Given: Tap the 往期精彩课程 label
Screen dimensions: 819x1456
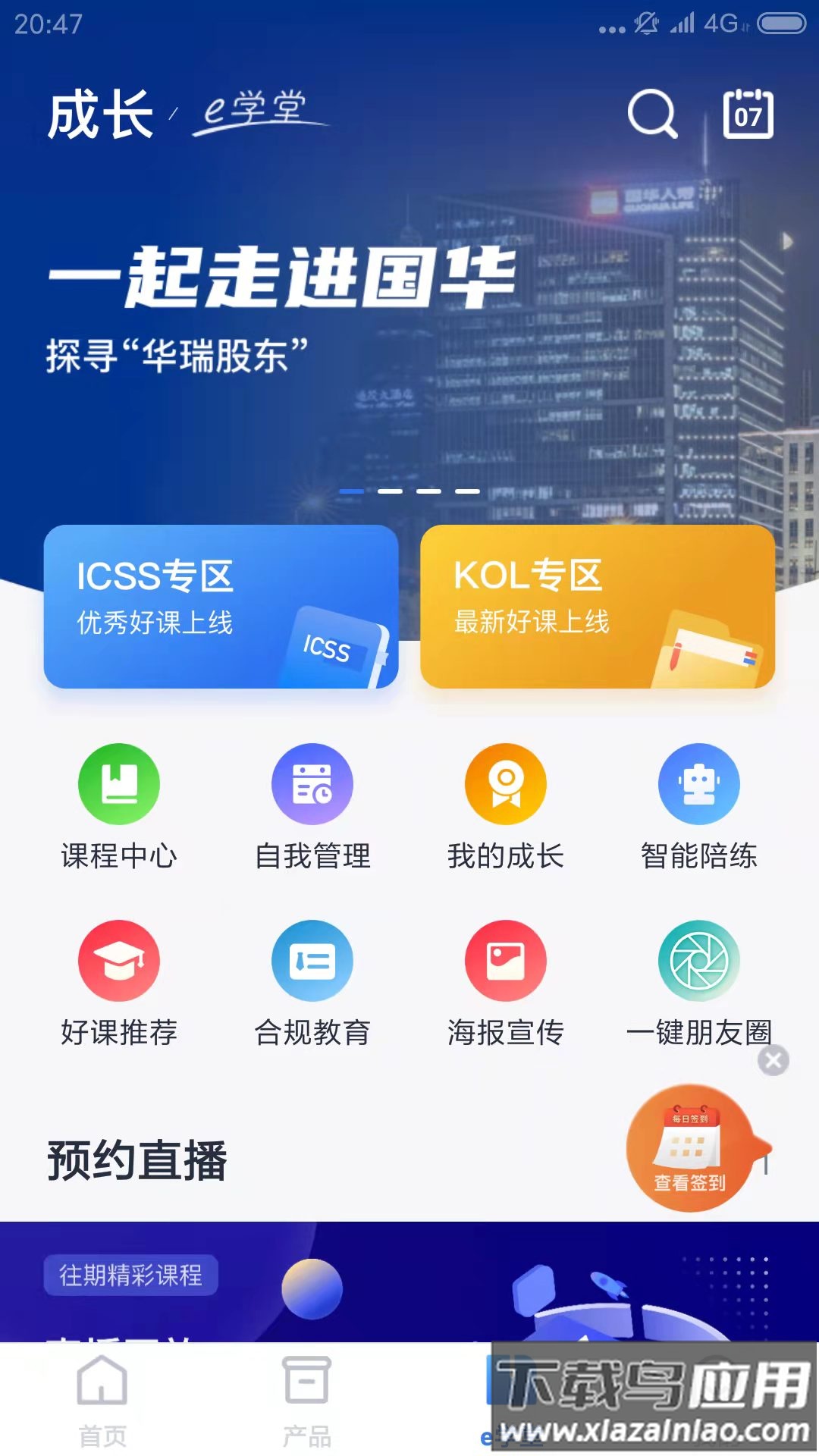Looking at the screenshot, I should (130, 1276).
